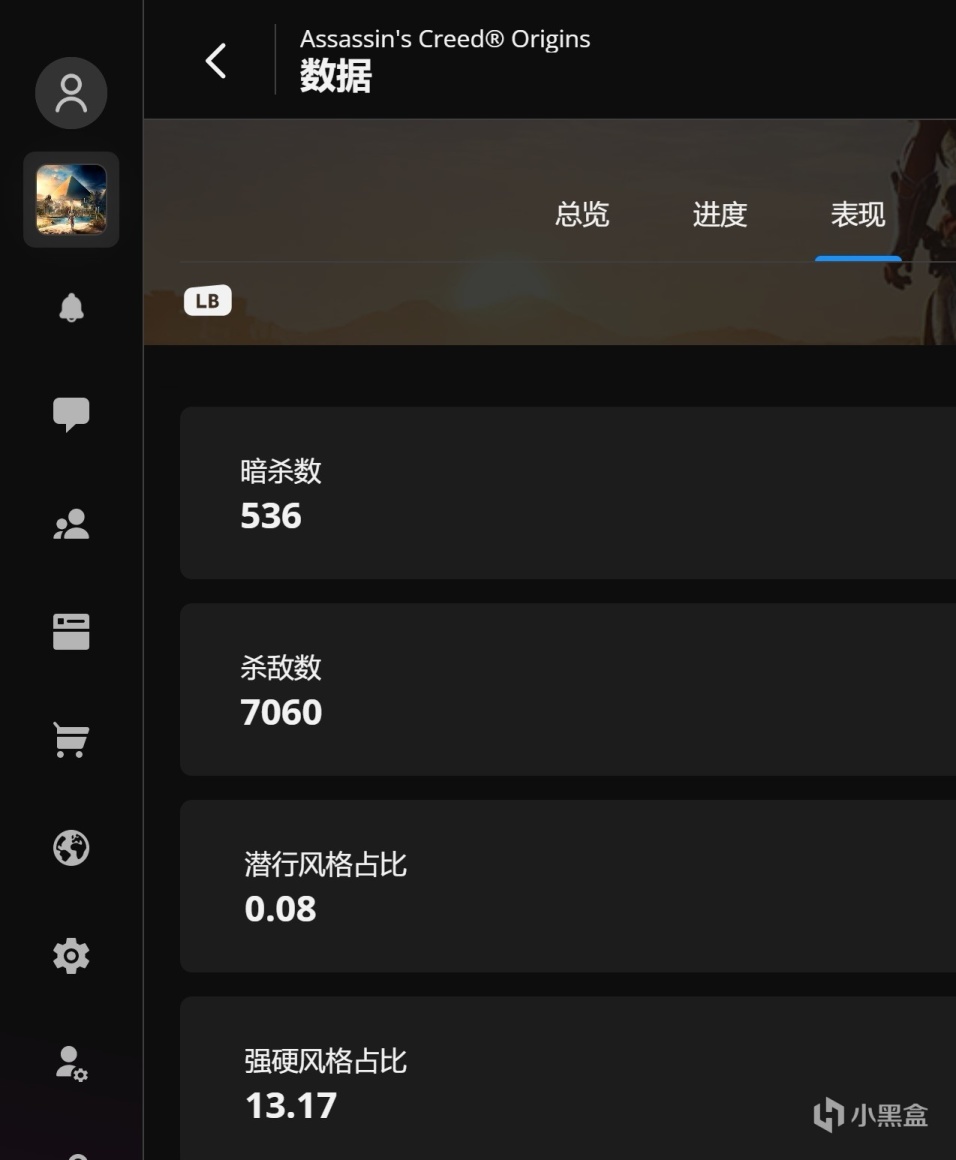Open the friends list icon

(x=71, y=524)
